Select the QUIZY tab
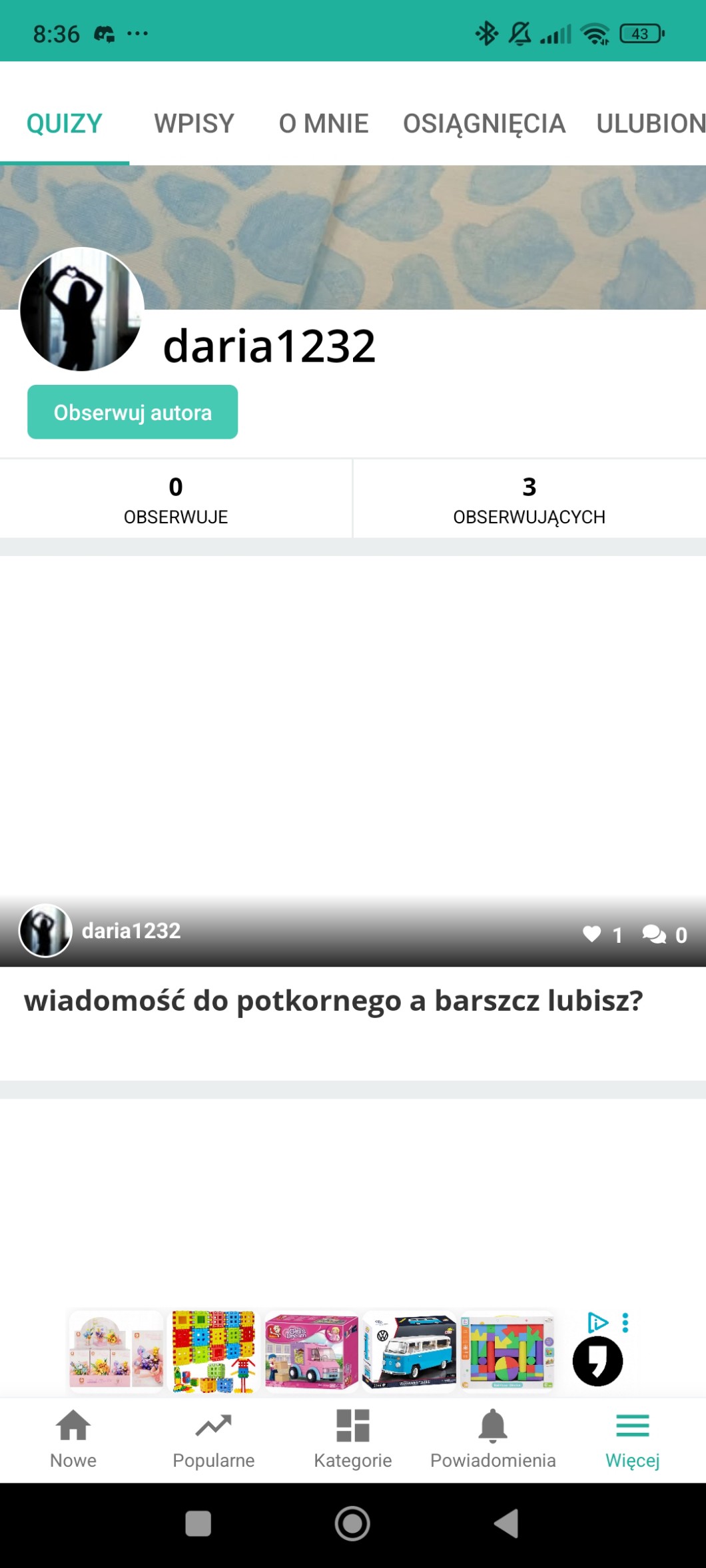The height and width of the screenshot is (1568, 706). [64, 124]
